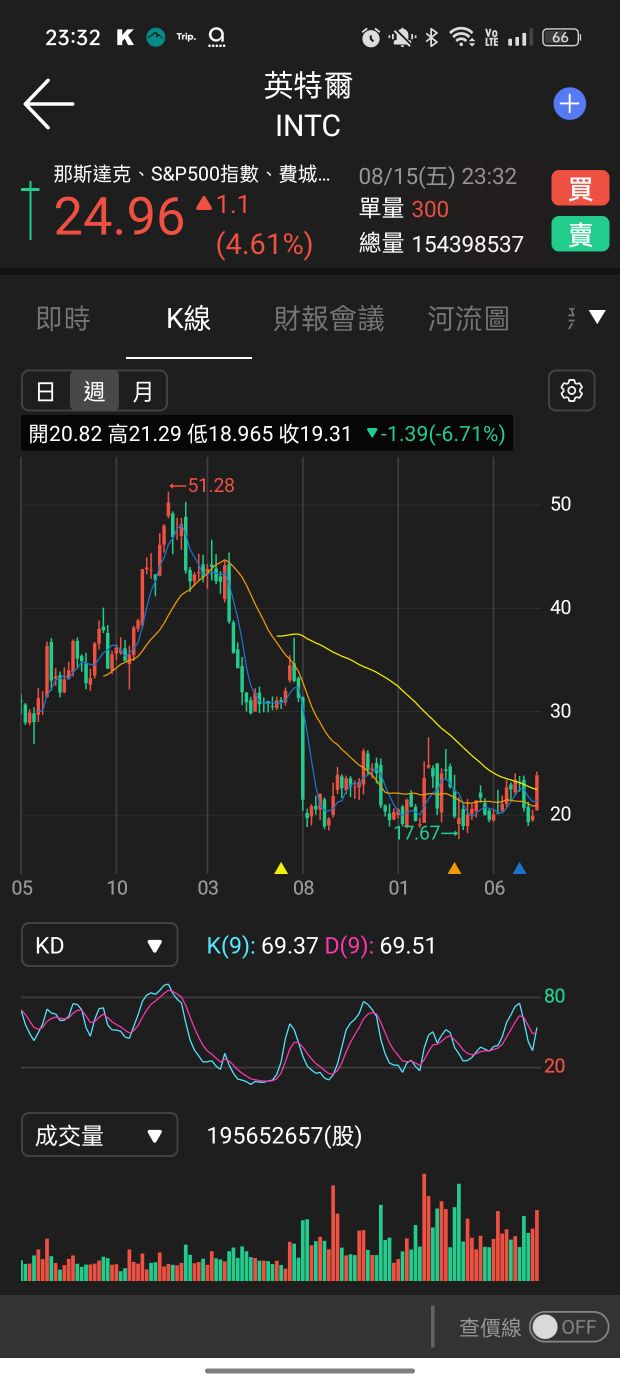Open the 成交量 indicator dropdown

pyautogui.click(x=99, y=1135)
